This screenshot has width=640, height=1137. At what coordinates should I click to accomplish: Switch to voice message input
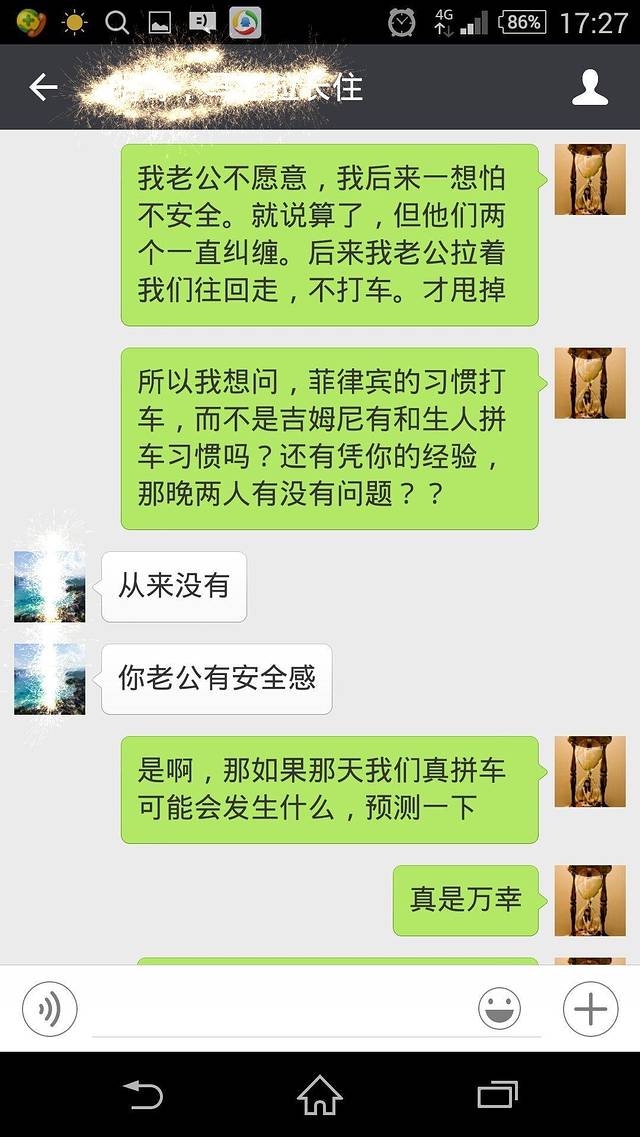(49, 1009)
